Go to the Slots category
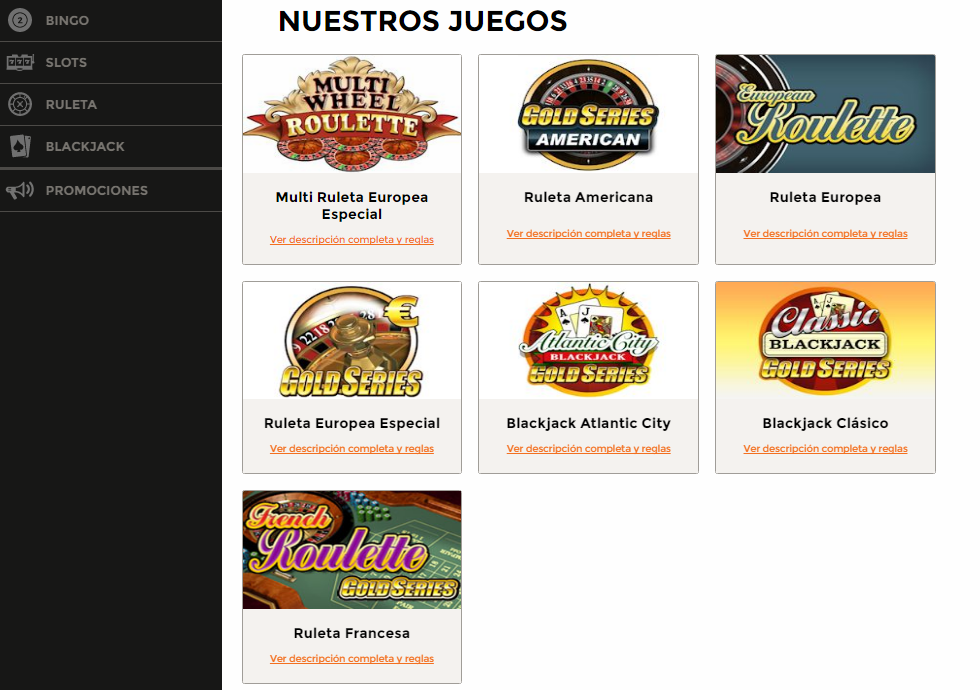Image resolution: width=980 pixels, height=690 pixels. click(x=66, y=62)
